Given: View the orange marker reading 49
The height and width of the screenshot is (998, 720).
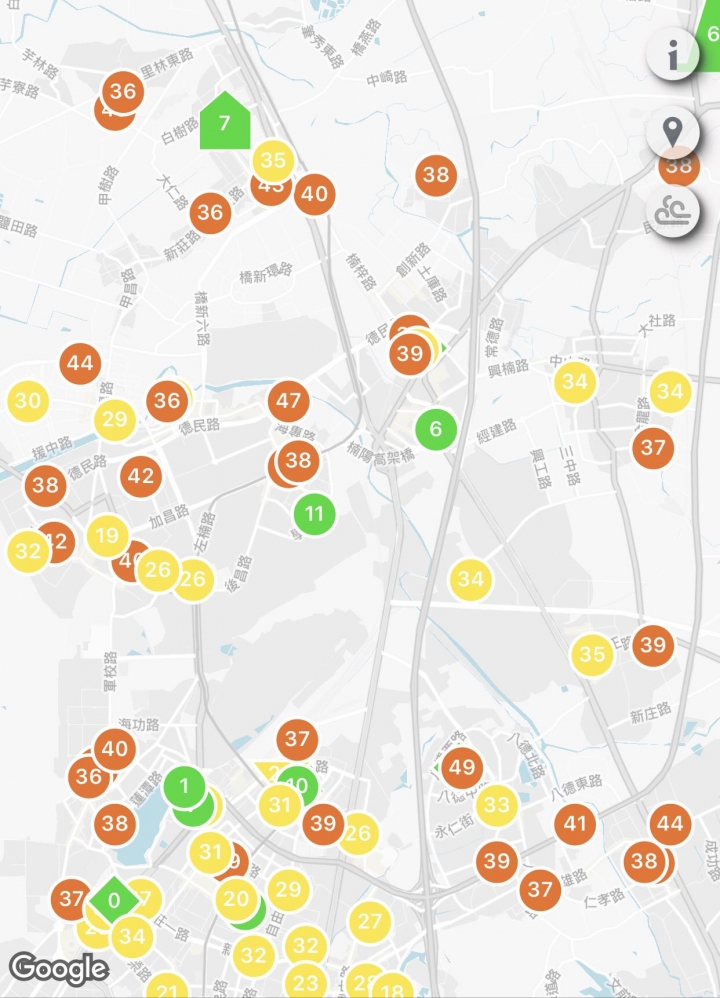Looking at the screenshot, I should click(x=461, y=768).
